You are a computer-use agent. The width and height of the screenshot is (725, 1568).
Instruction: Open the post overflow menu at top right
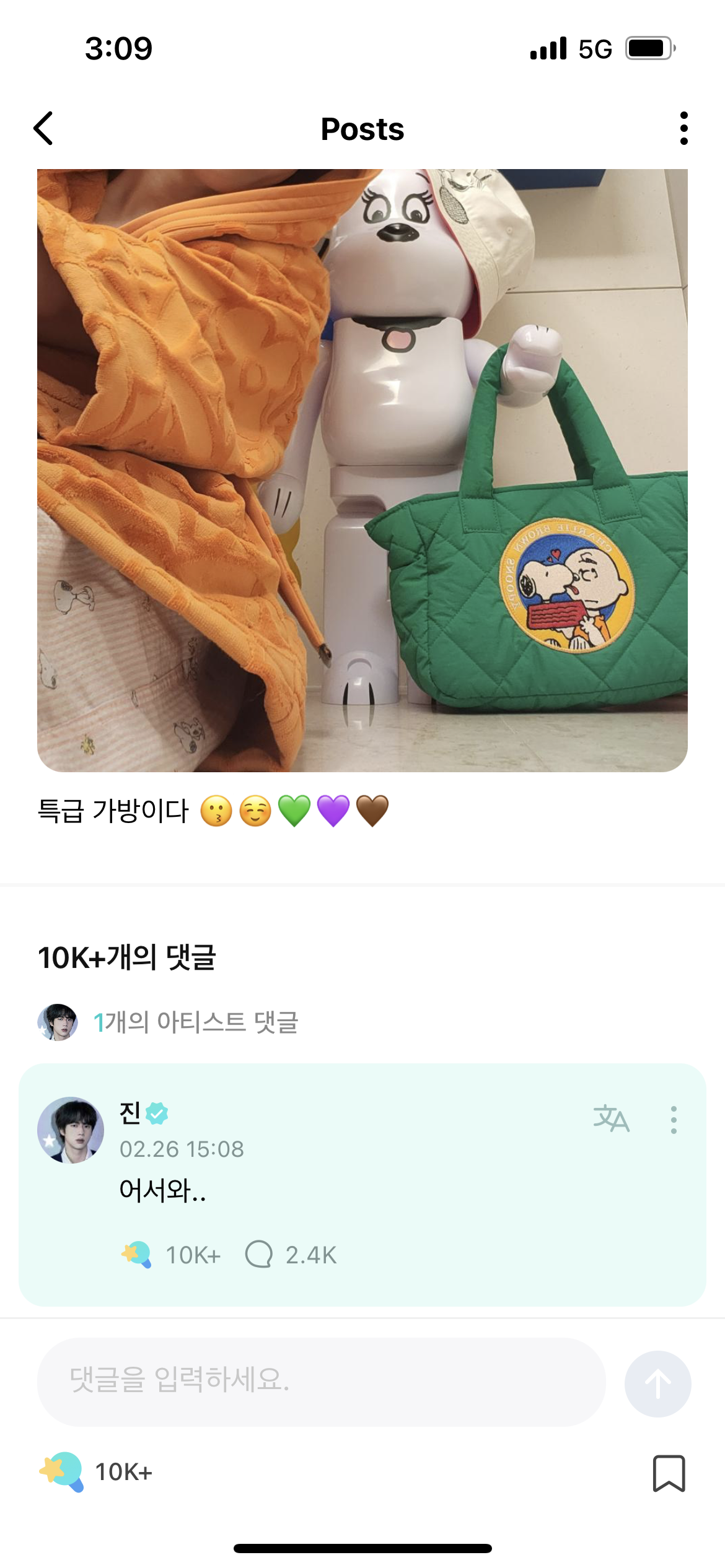coord(683,129)
